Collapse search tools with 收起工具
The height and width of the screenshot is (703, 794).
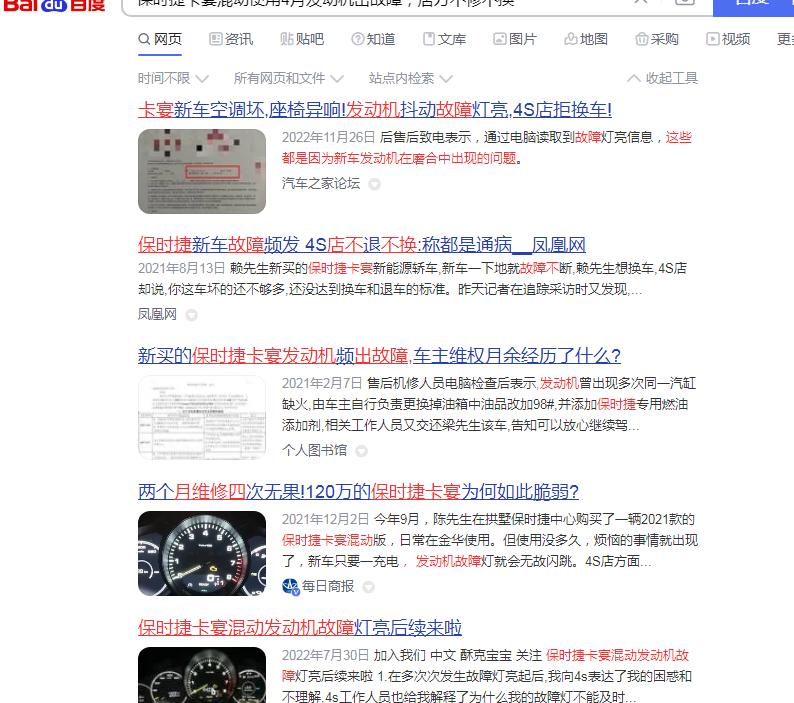tap(662, 78)
